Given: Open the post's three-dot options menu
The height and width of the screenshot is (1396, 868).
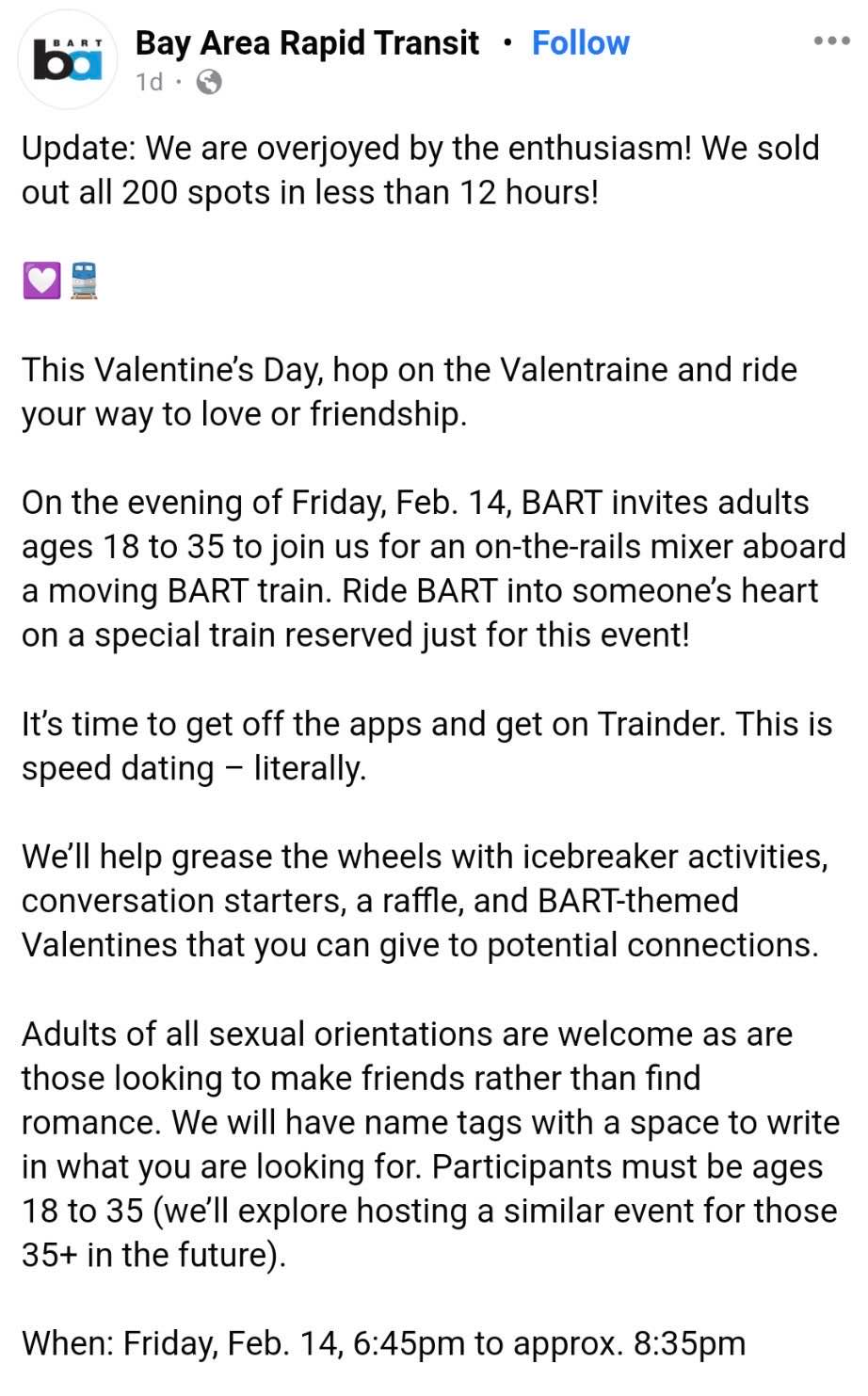Looking at the screenshot, I should pos(831,41).
